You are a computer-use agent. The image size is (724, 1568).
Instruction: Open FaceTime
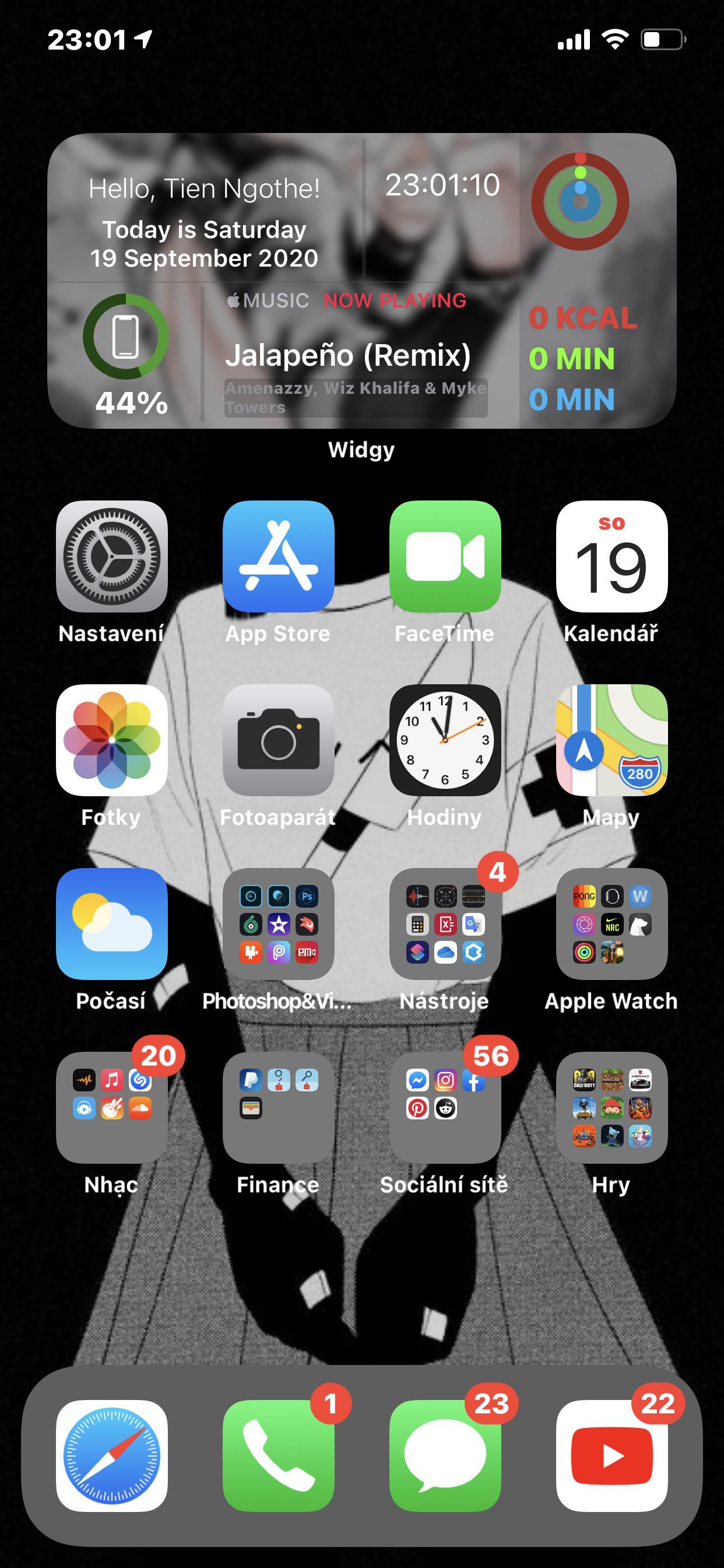coord(445,556)
